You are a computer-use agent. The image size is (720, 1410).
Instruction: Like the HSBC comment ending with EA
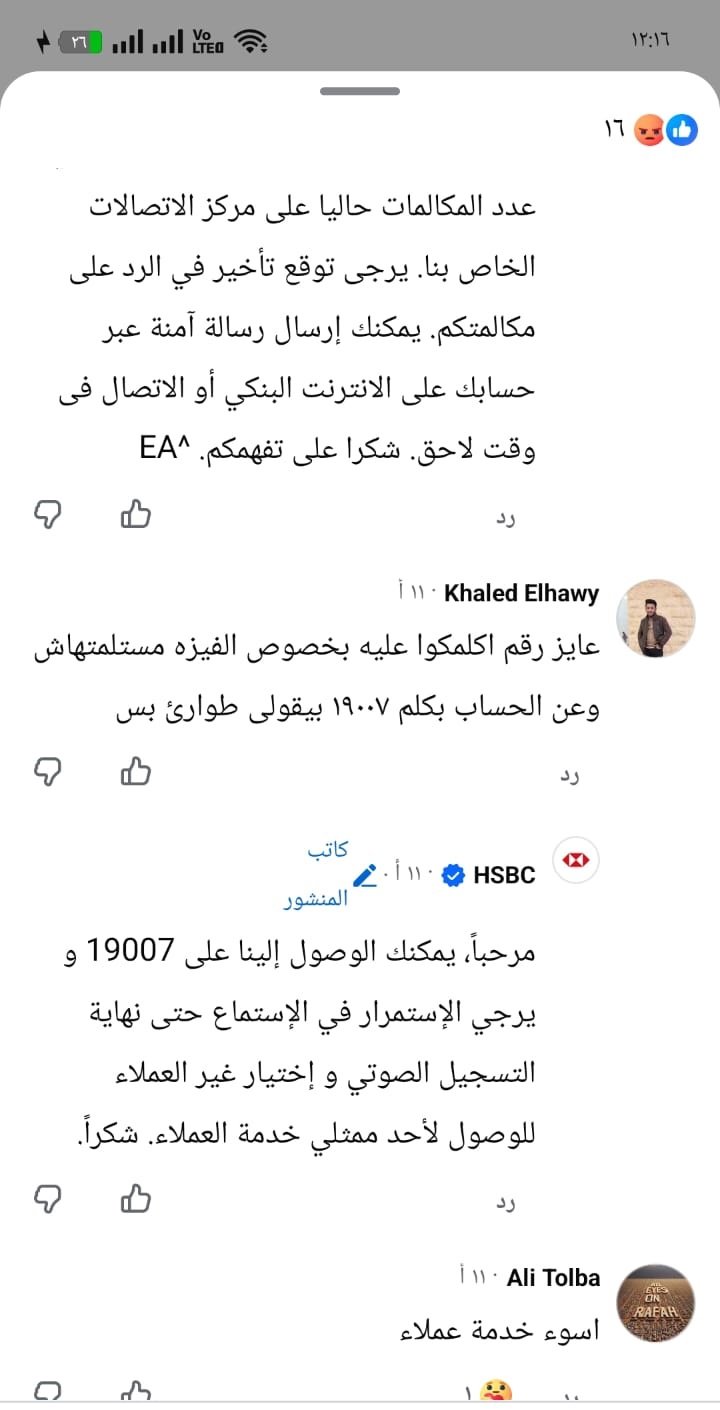(135, 514)
